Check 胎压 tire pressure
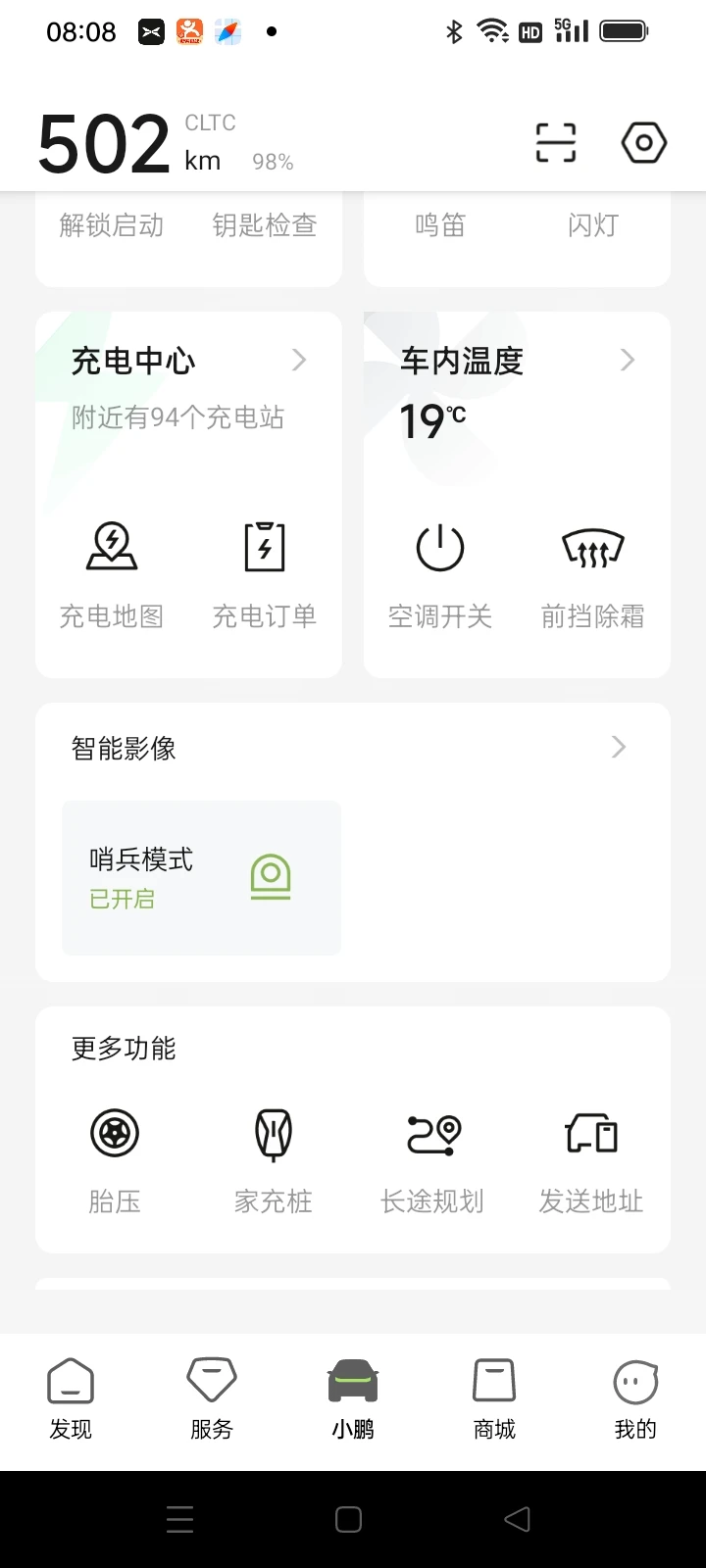Viewport: 706px width, 1568px height. [115, 1161]
